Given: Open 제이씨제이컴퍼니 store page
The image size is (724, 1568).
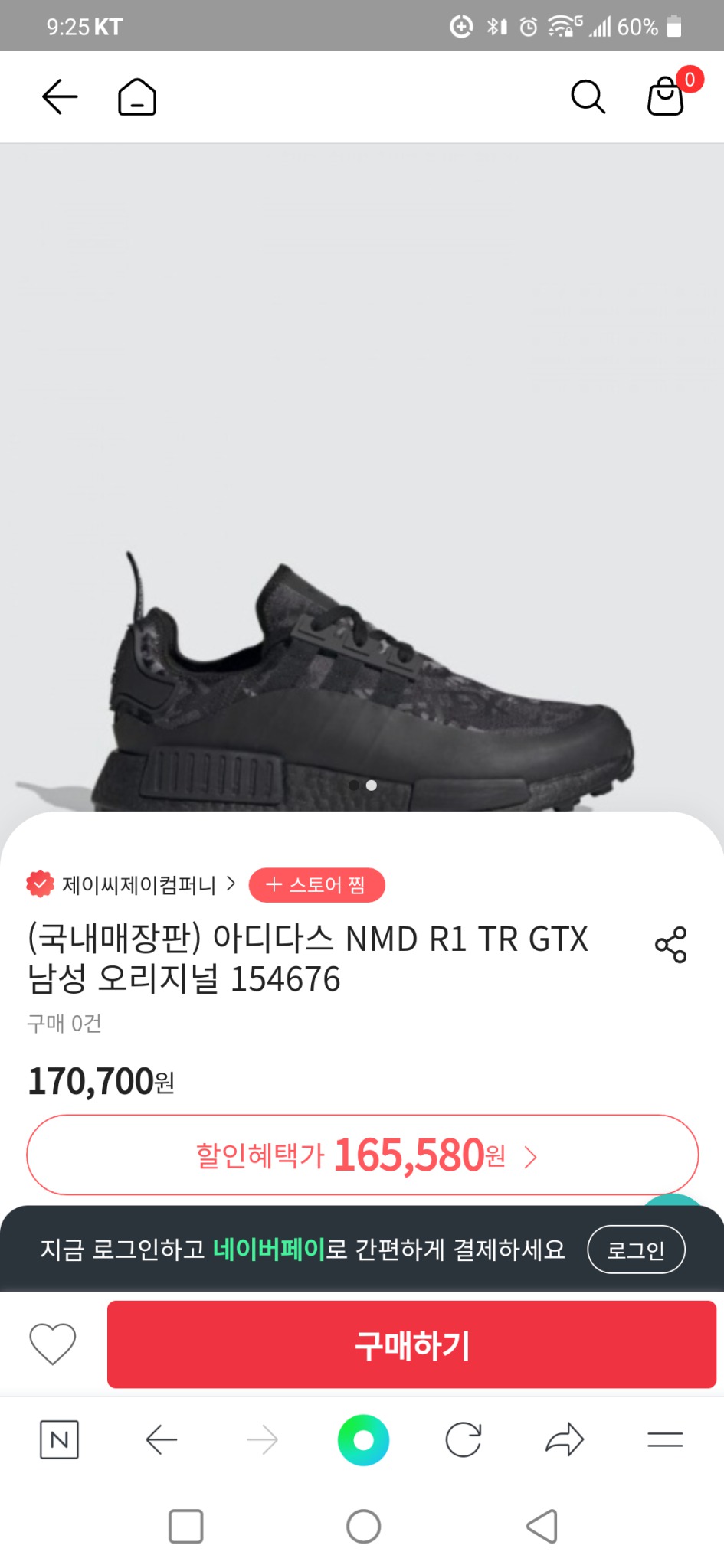Looking at the screenshot, I should [x=138, y=885].
